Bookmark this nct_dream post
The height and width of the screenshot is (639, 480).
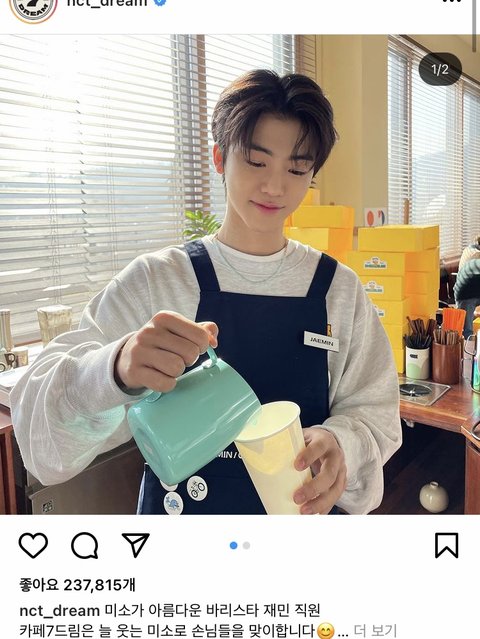point(447,545)
